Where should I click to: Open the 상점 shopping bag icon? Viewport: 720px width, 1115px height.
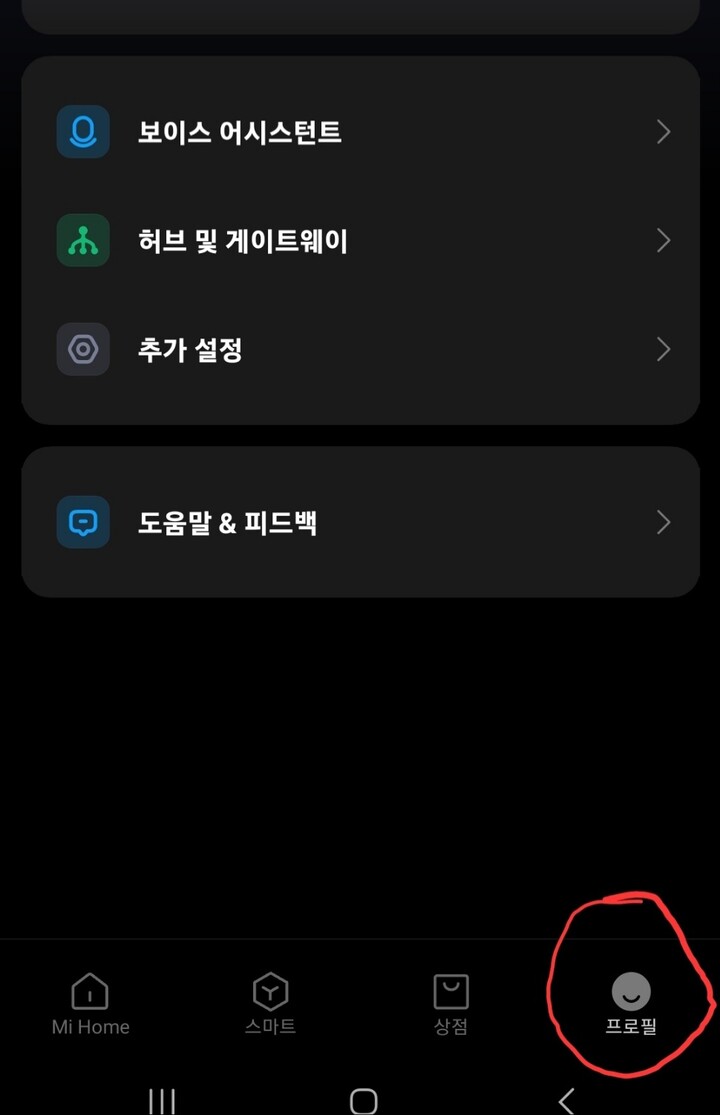pyautogui.click(x=450, y=990)
